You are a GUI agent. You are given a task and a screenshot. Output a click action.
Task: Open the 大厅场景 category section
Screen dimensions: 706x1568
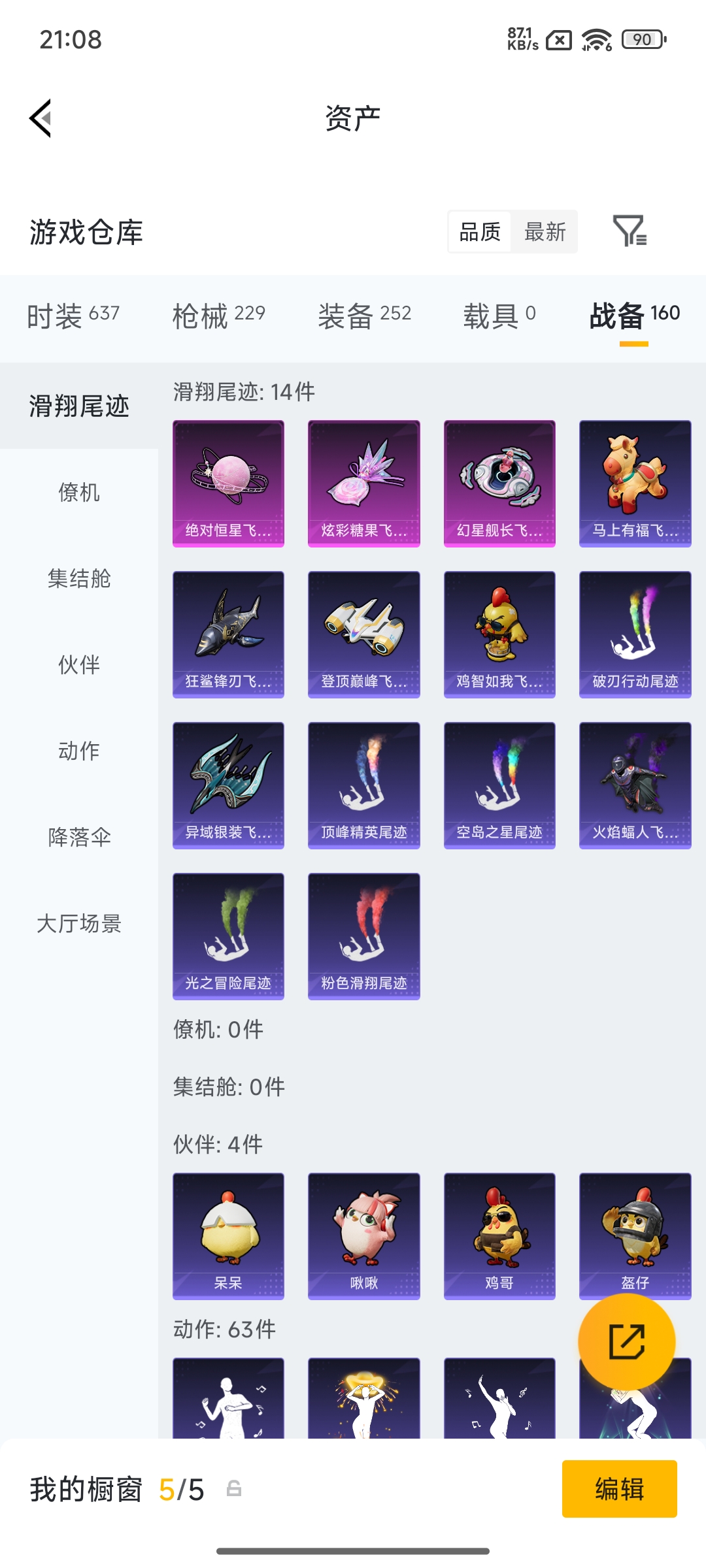[x=79, y=924]
